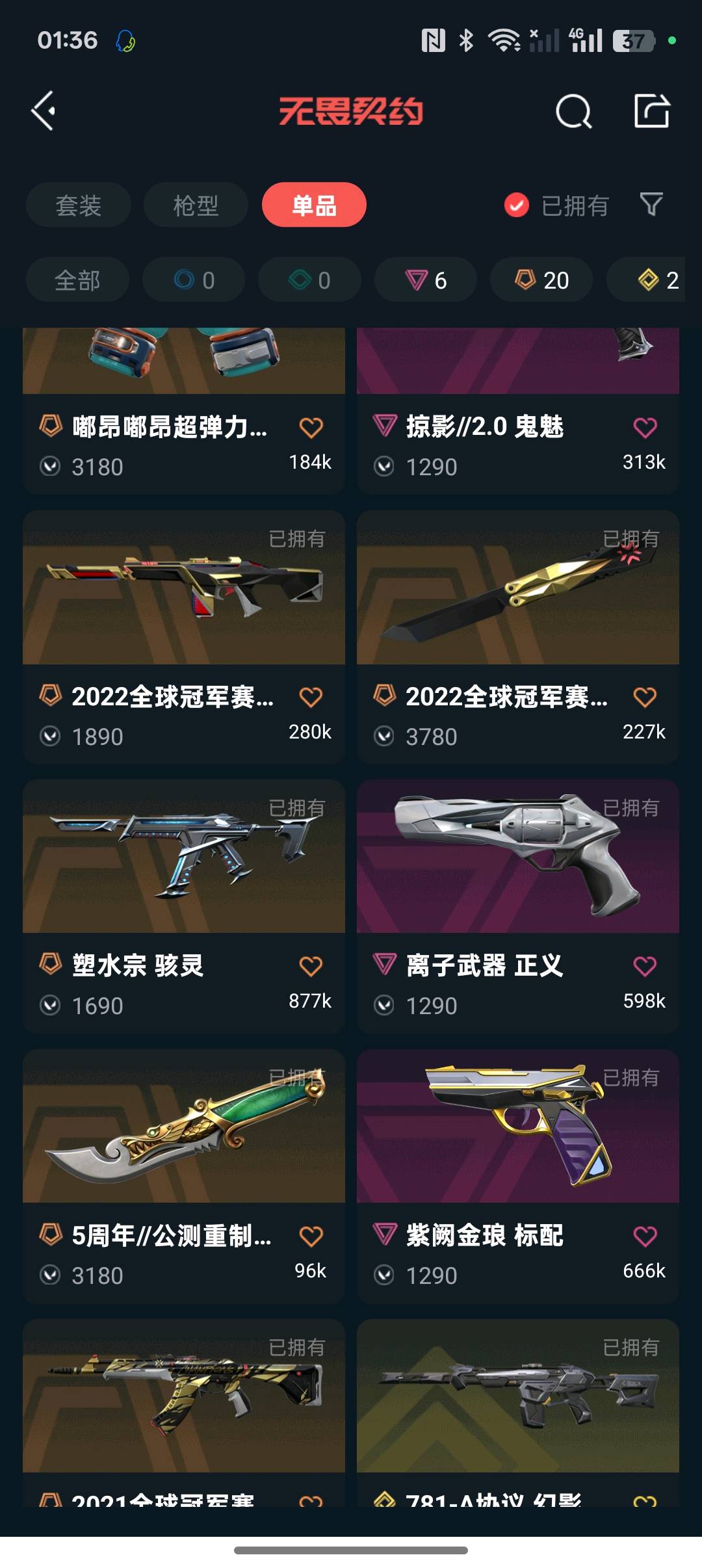The image size is (702, 1568).
Task: Open the search magnifier icon
Action: tap(573, 111)
